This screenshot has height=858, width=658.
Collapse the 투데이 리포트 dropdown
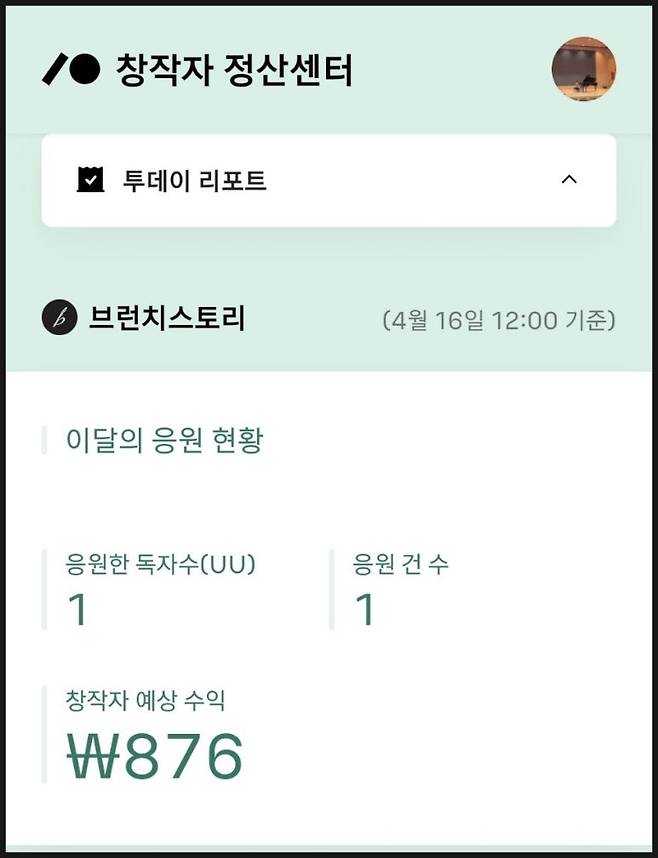point(569,180)
